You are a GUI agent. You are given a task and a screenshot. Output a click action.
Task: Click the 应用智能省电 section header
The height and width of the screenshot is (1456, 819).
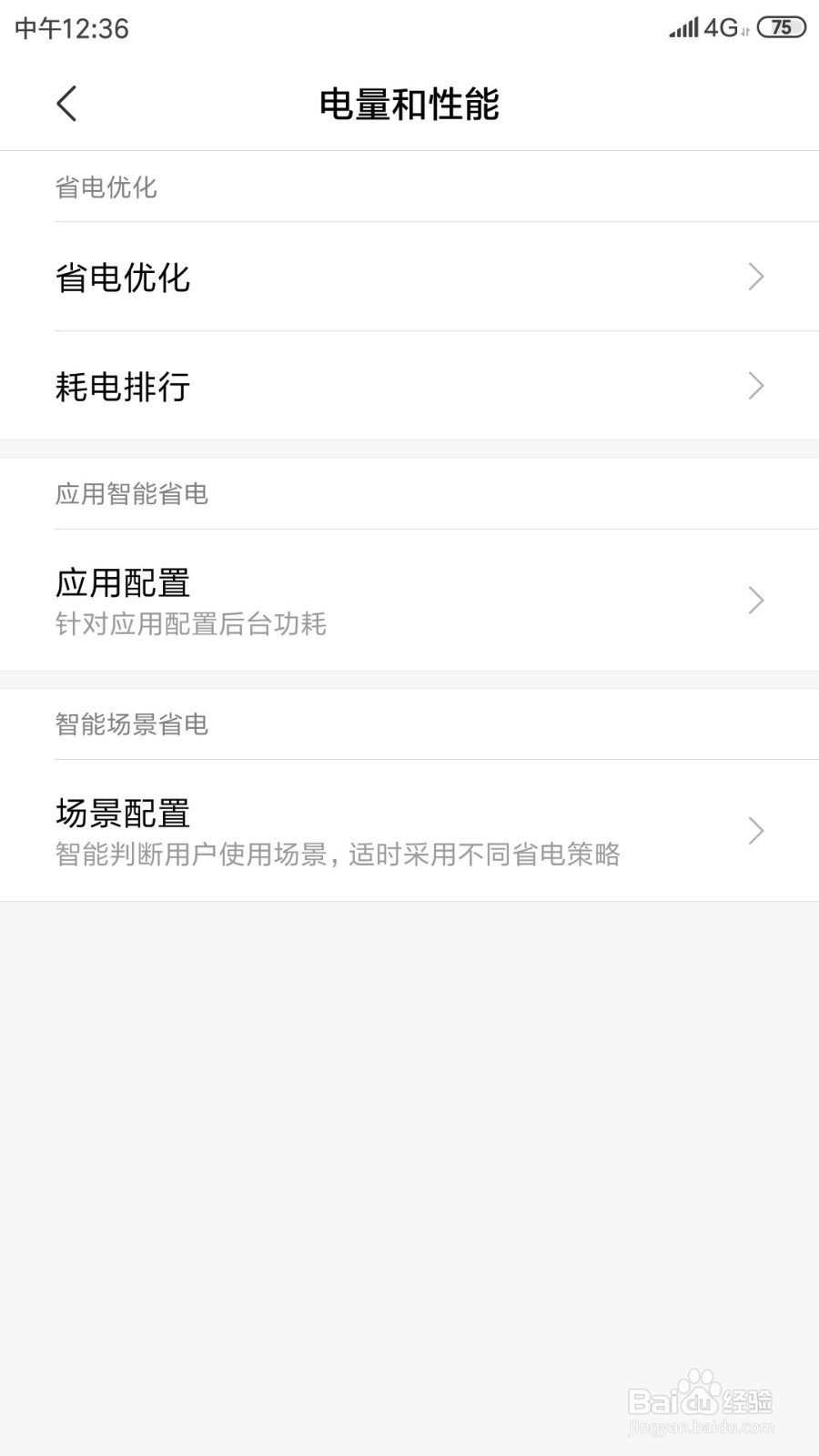click(131, 495)
